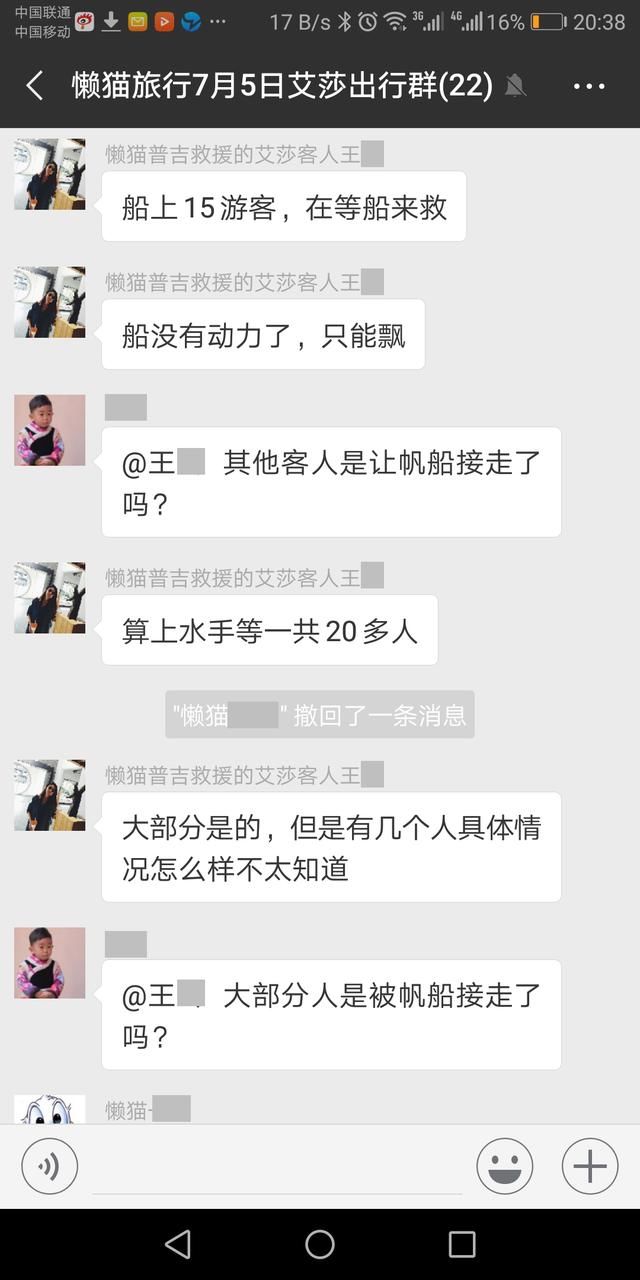Go back from the group chat
The image size is (640, 1280).
coord(34,86)
